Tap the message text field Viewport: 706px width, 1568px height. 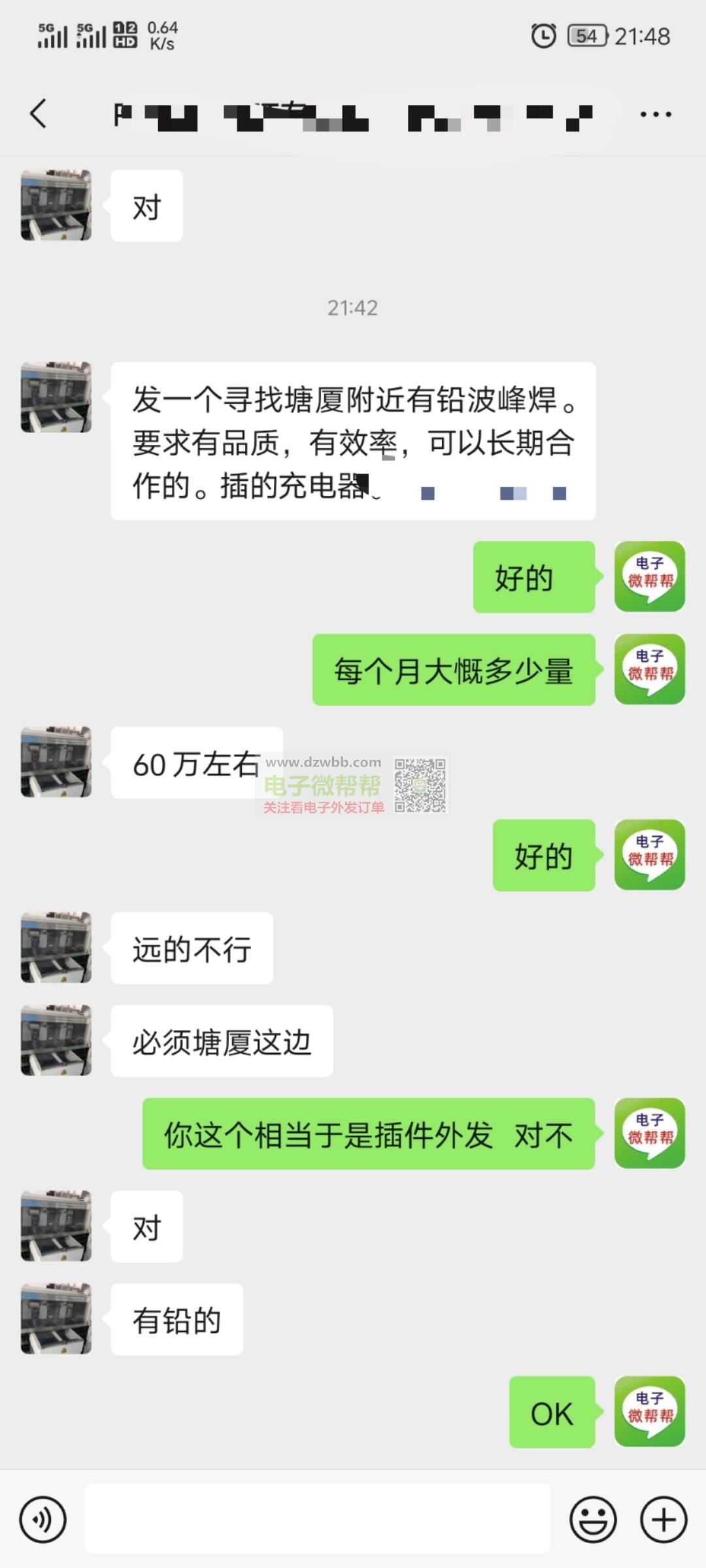(318, 1519)
